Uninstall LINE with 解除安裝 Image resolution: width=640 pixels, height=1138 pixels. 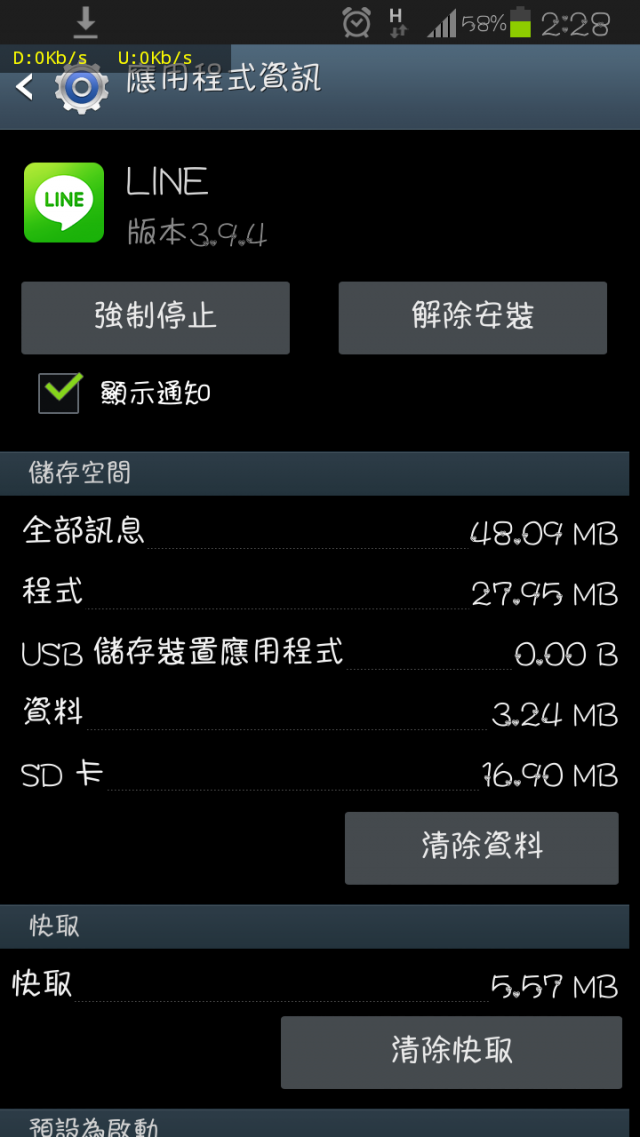[472, 317]
